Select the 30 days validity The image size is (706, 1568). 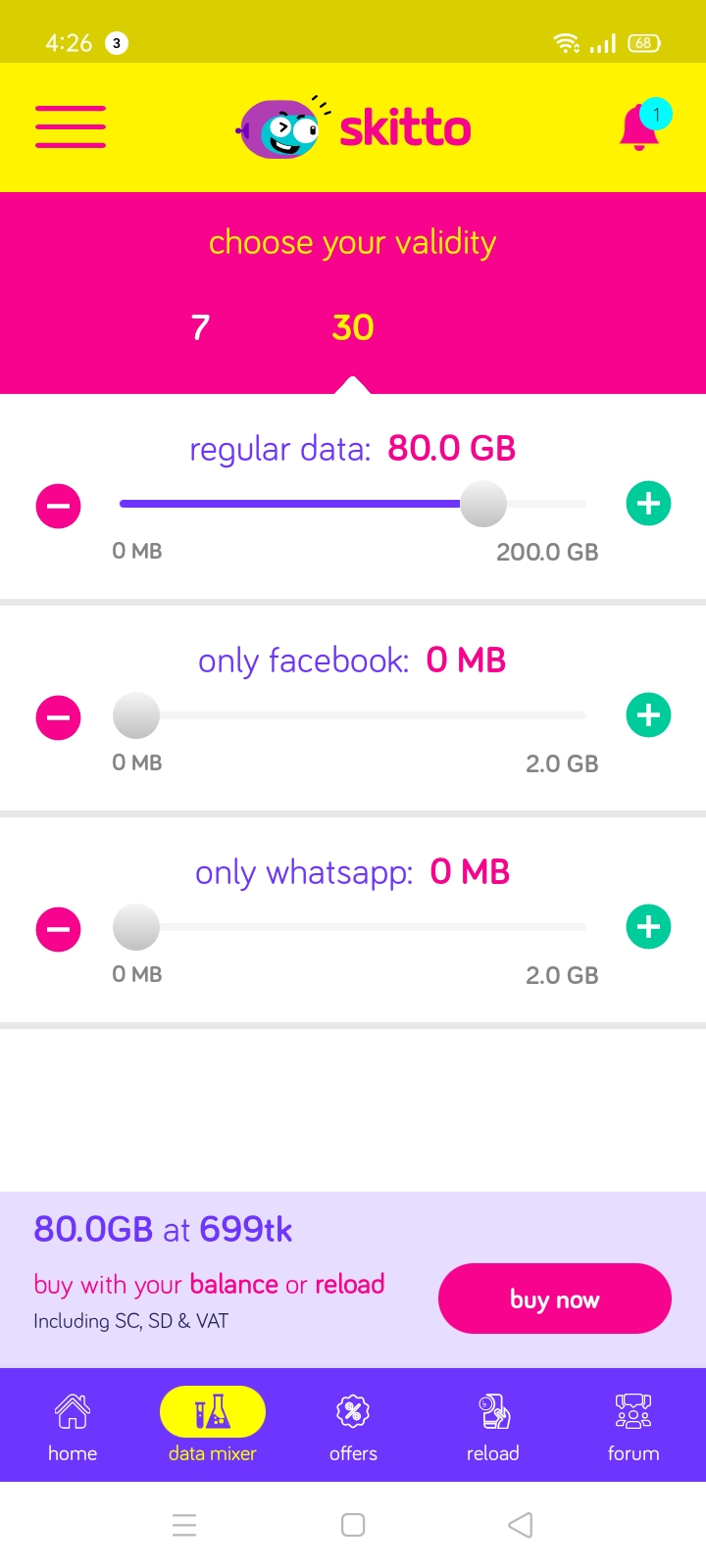(353, 327)
